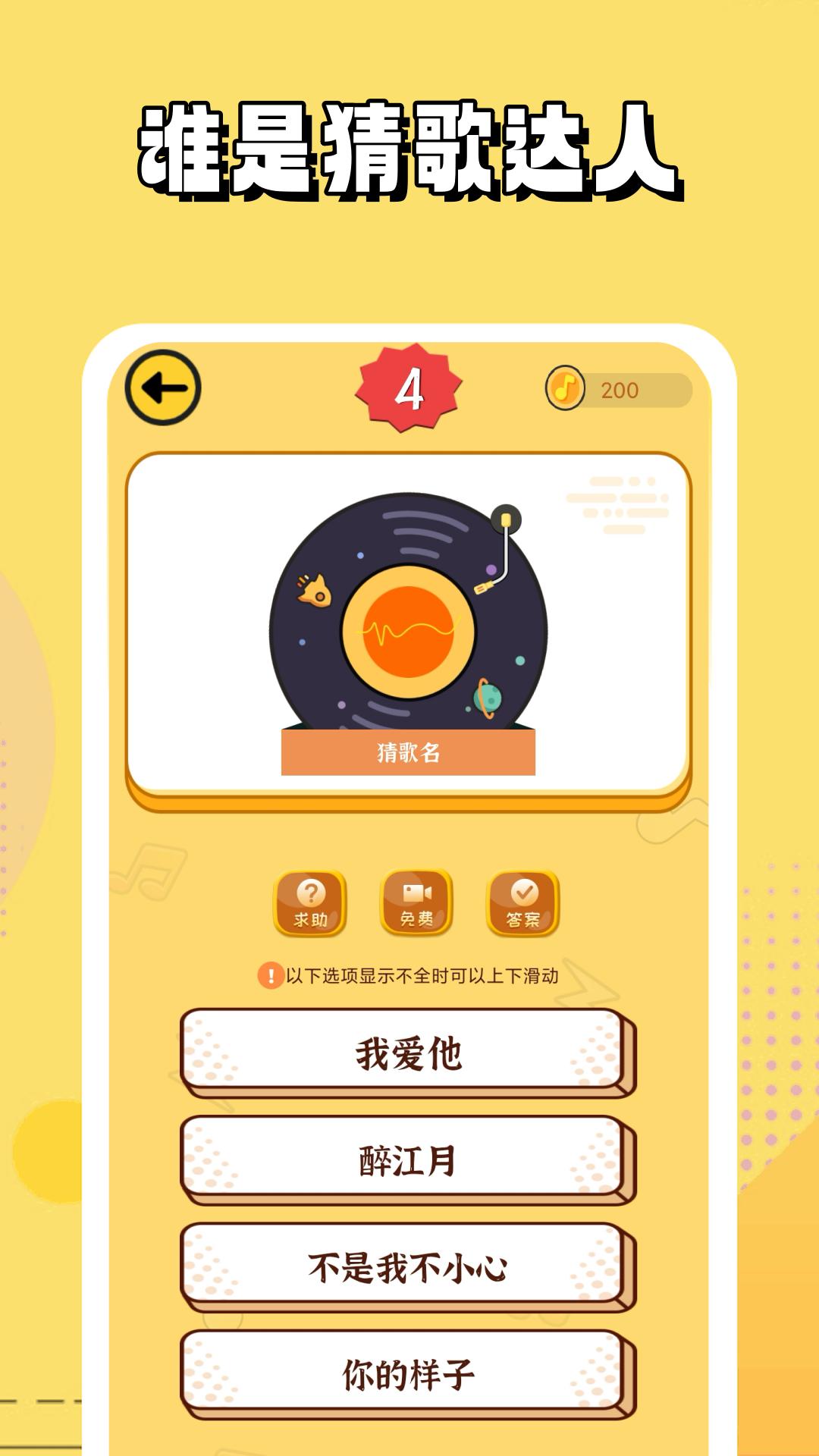Tap the golden music note coin icon
819x1456 pixels.
[x=564, y=388]
